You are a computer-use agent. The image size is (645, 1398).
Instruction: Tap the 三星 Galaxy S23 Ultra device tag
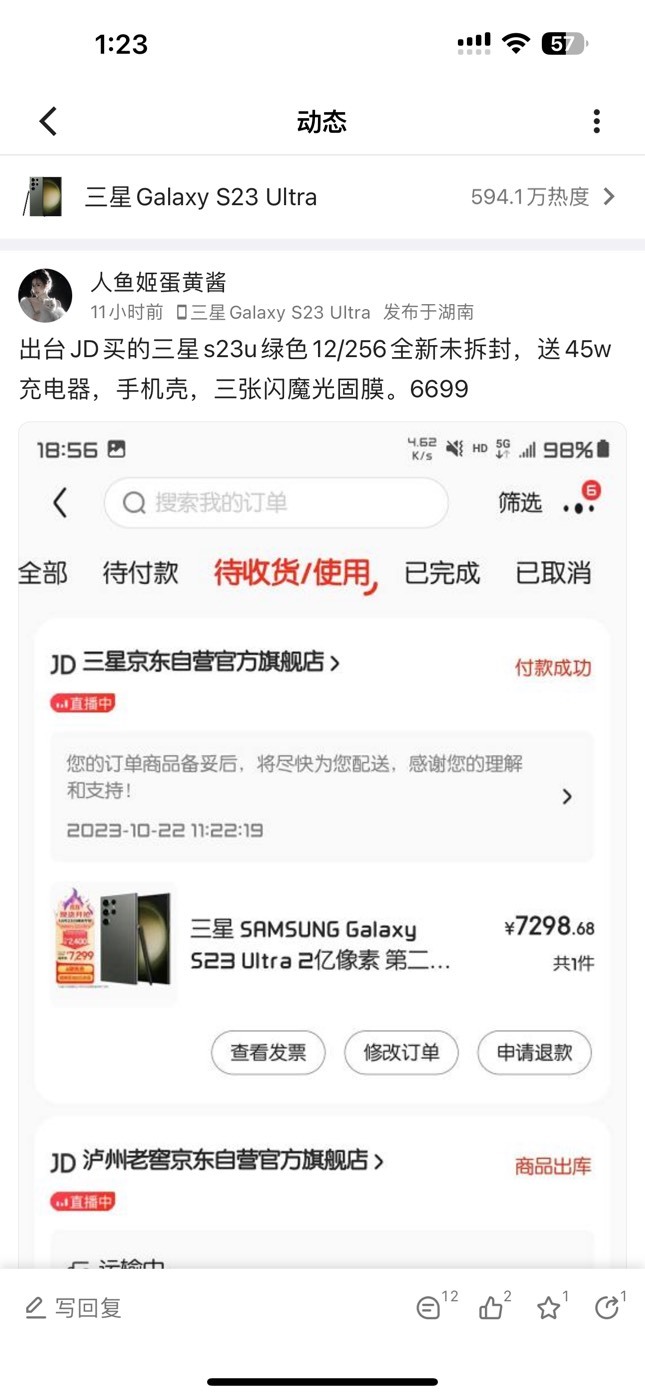coord(273,313)
